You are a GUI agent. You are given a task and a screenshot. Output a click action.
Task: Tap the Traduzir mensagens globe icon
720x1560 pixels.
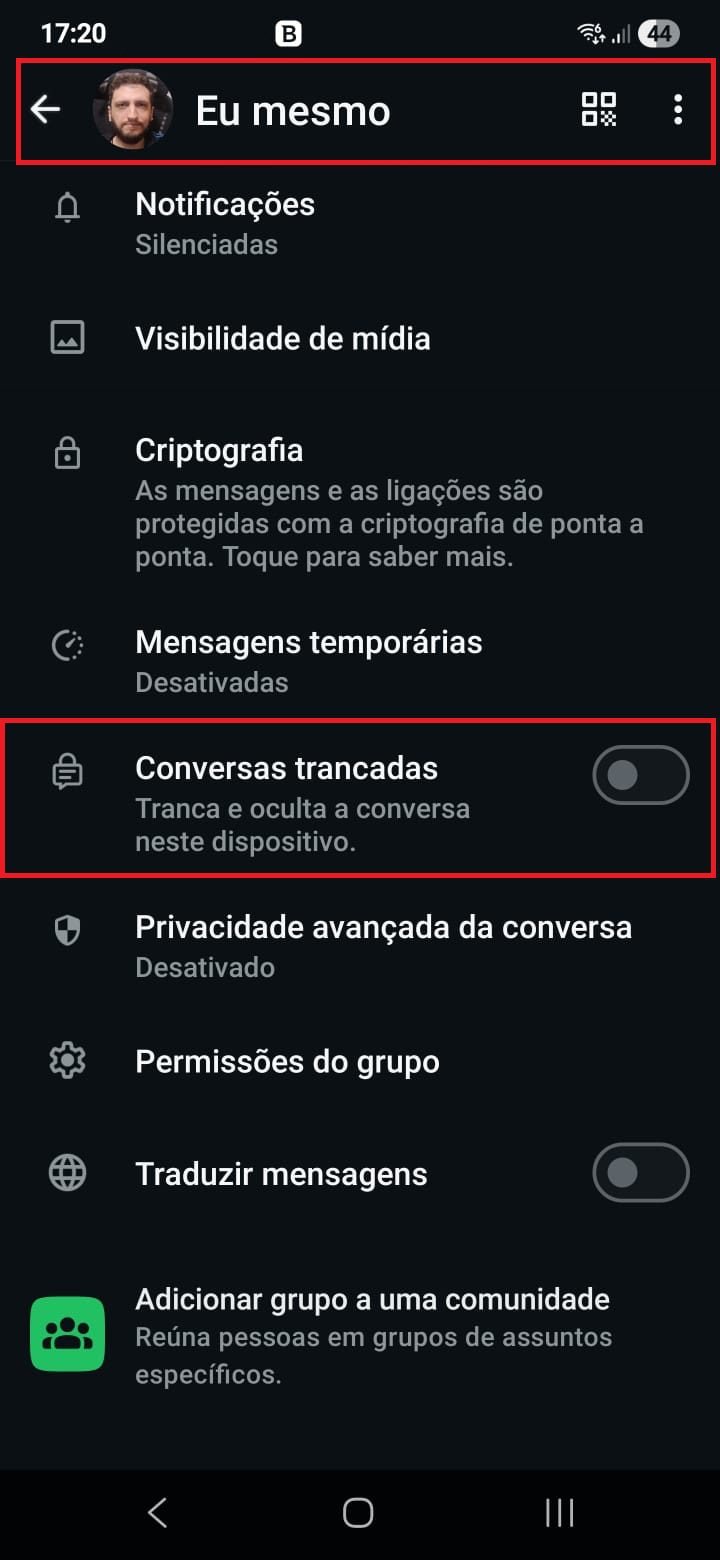66,1173
